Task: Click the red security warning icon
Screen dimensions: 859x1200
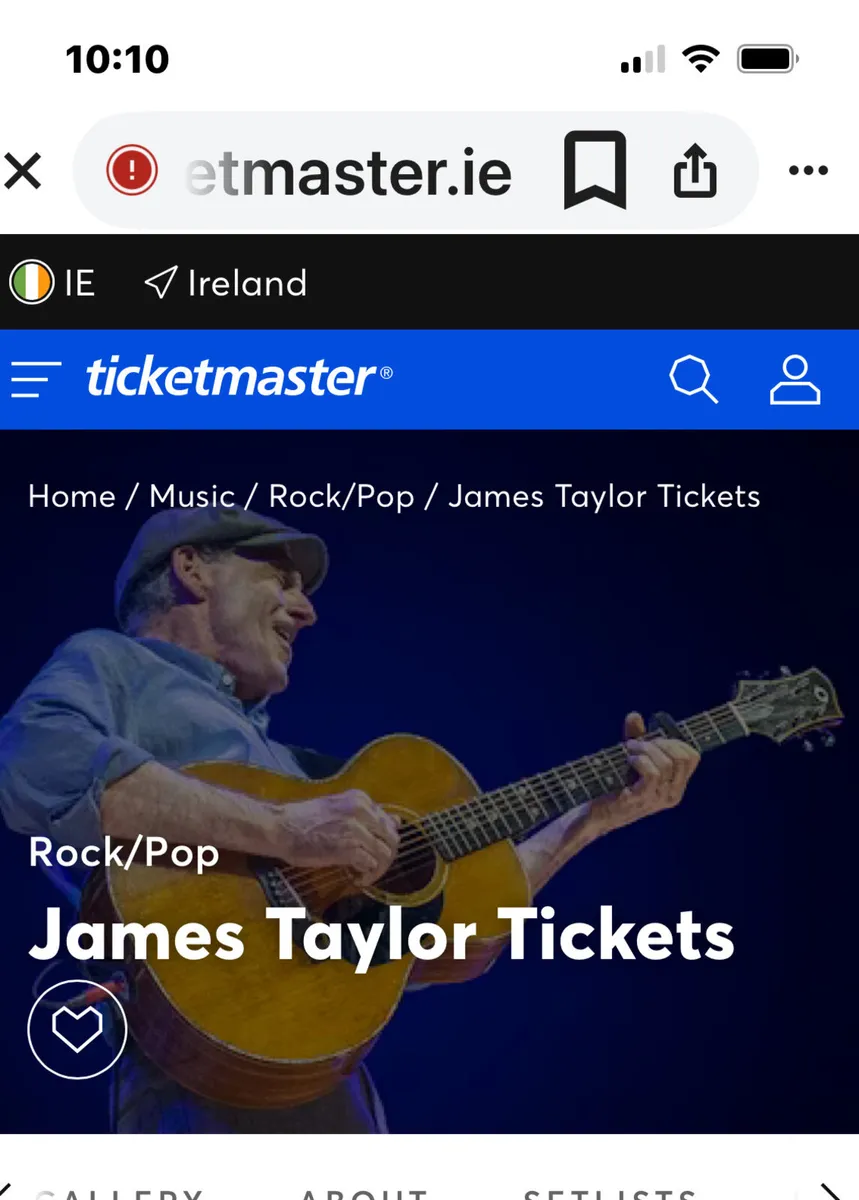Action: [133, 170]
